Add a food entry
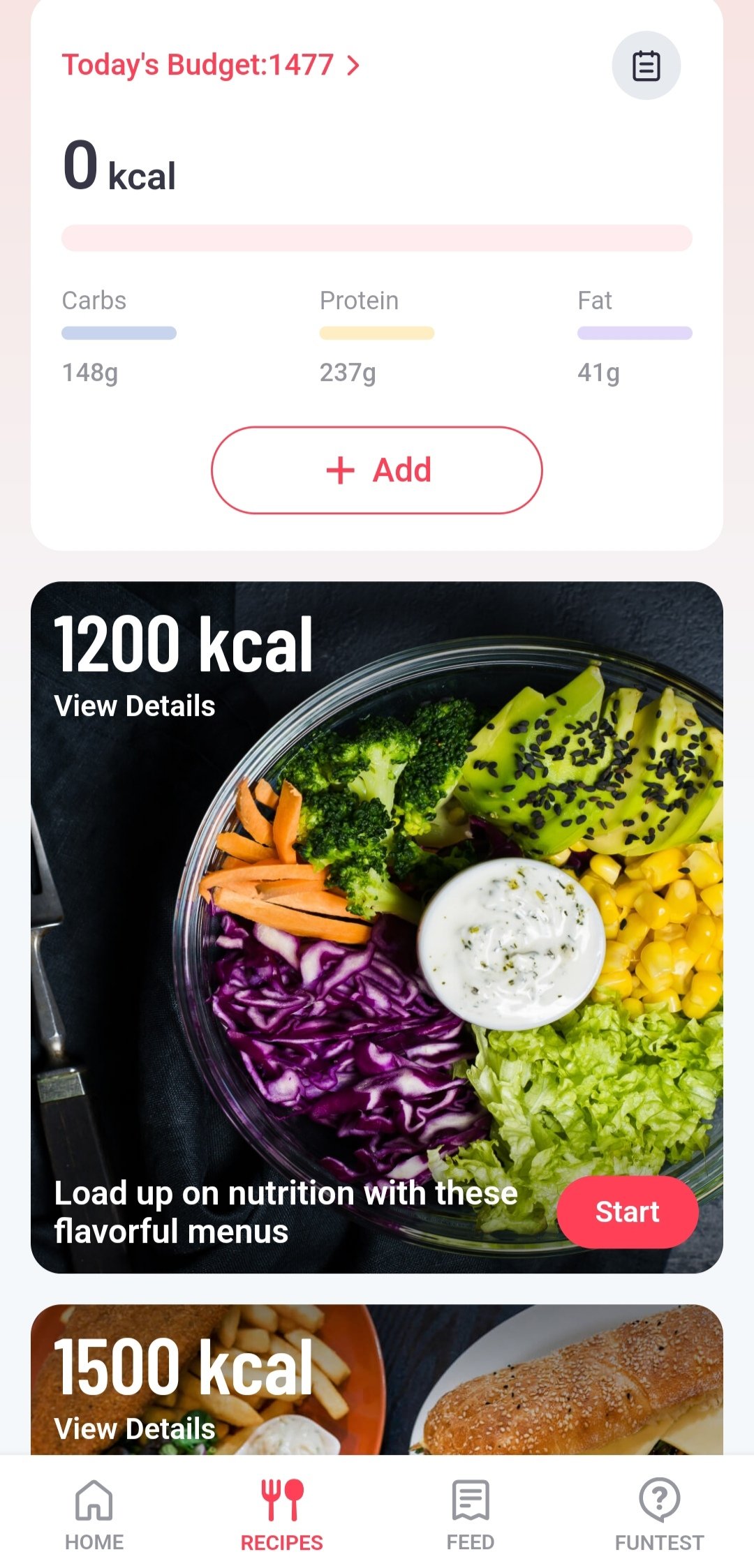Viewport: 754px width, 1568px height. point(377,470)
